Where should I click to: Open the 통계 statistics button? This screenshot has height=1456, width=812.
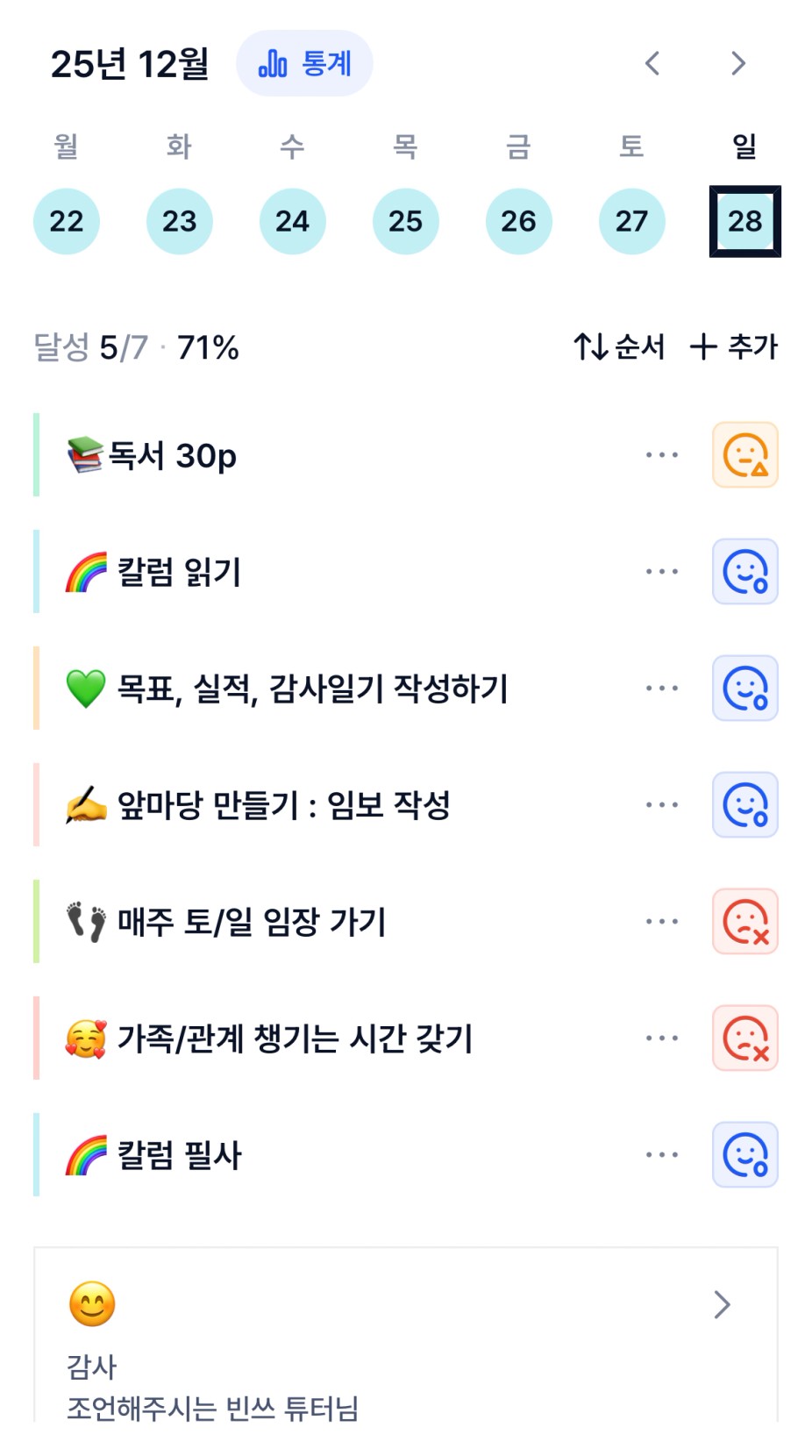(304, 64)
